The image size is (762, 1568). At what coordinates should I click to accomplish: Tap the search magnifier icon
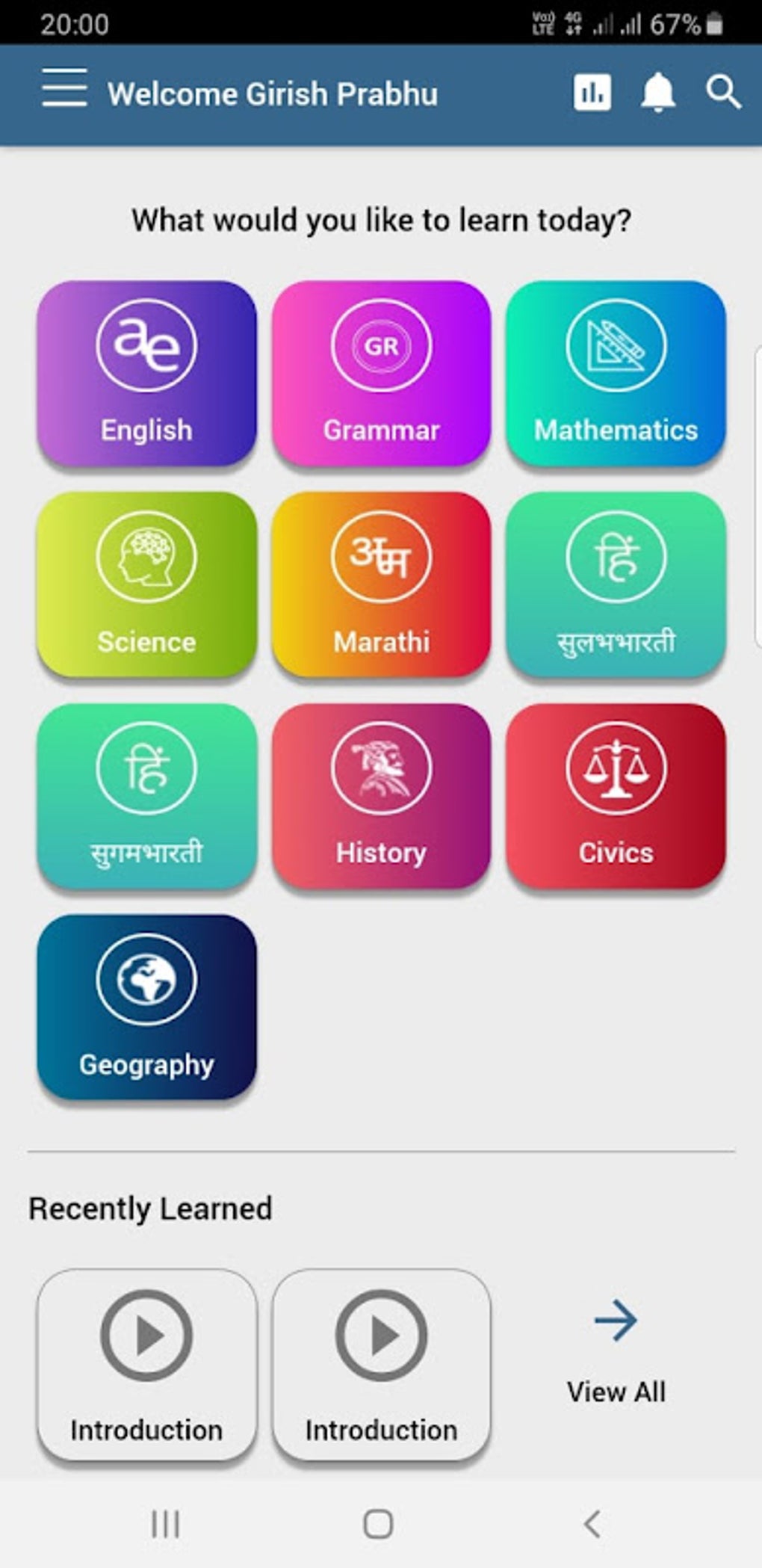tap(722, 93)
